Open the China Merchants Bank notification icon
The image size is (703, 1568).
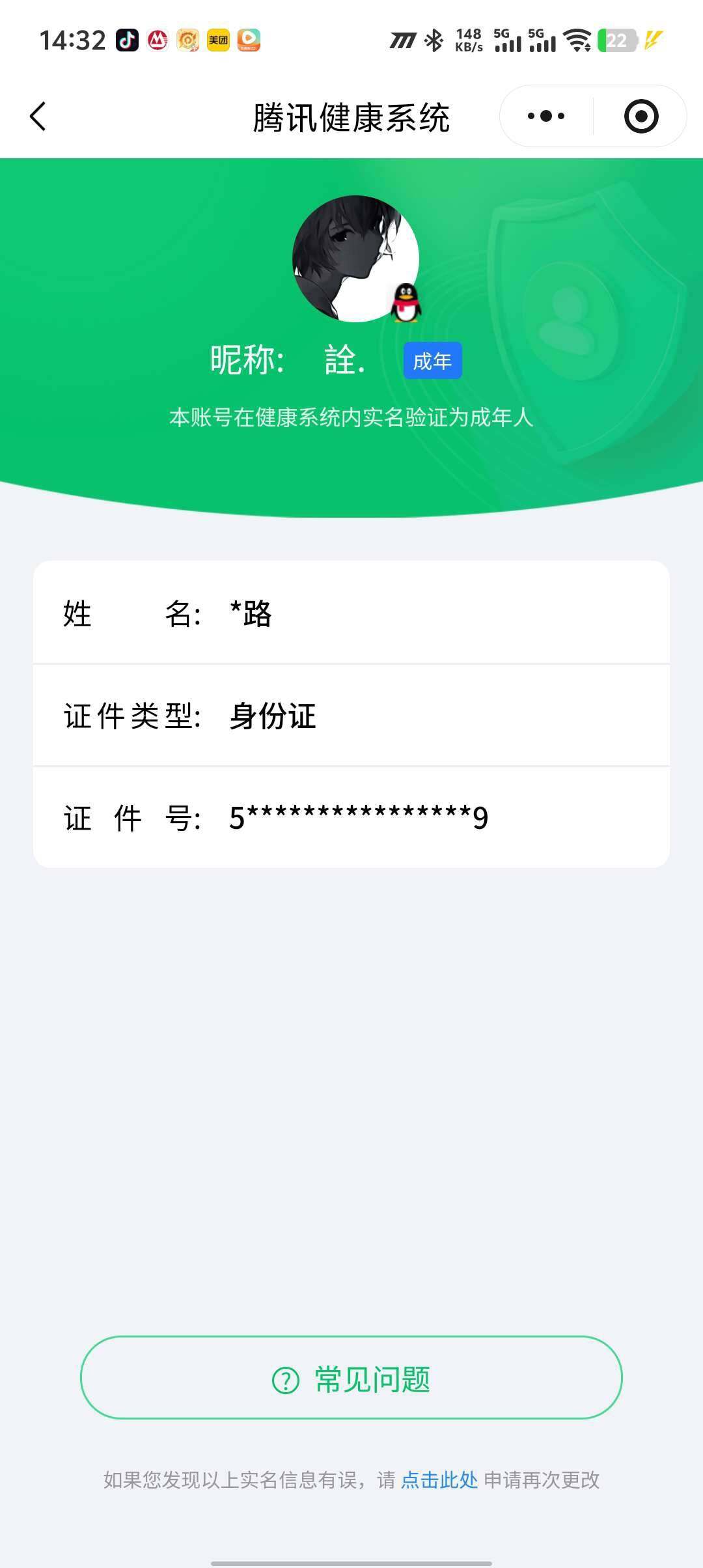tap(158, 41)
